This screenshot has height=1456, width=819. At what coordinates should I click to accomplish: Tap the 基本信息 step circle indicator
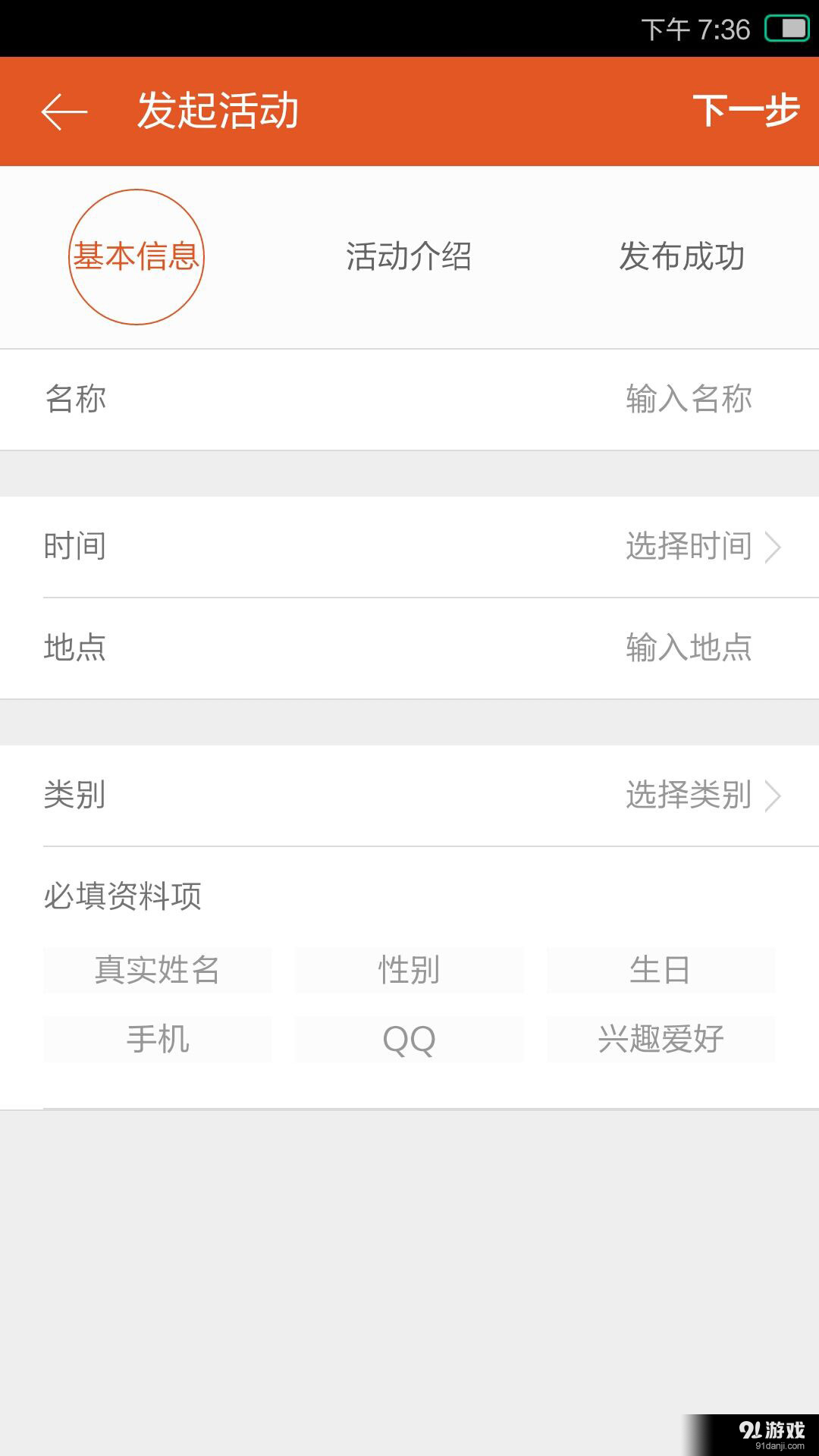pos(136,258)
